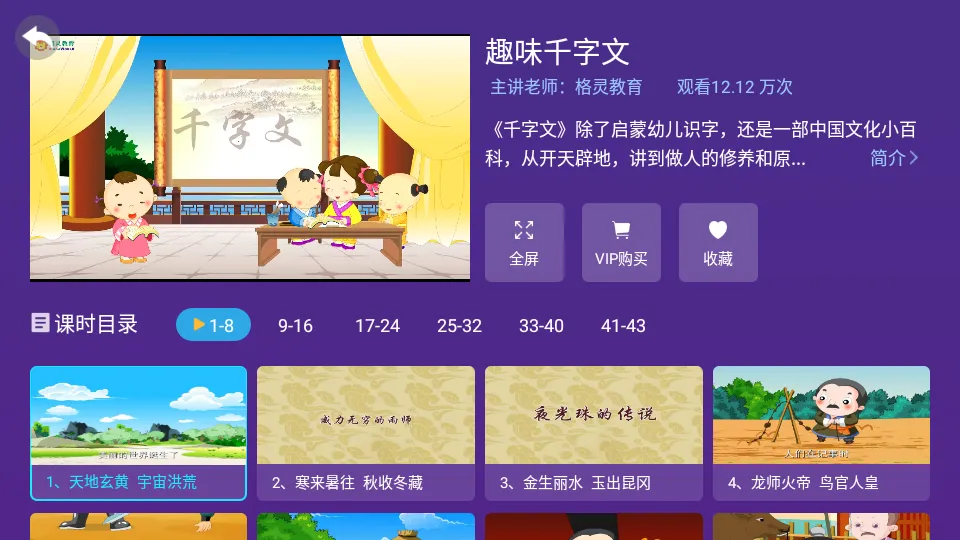Open lesson 1 天地玄黄 宇宙洪荒
Viewport: 960px width, 540px height.
tap(138, 432)
